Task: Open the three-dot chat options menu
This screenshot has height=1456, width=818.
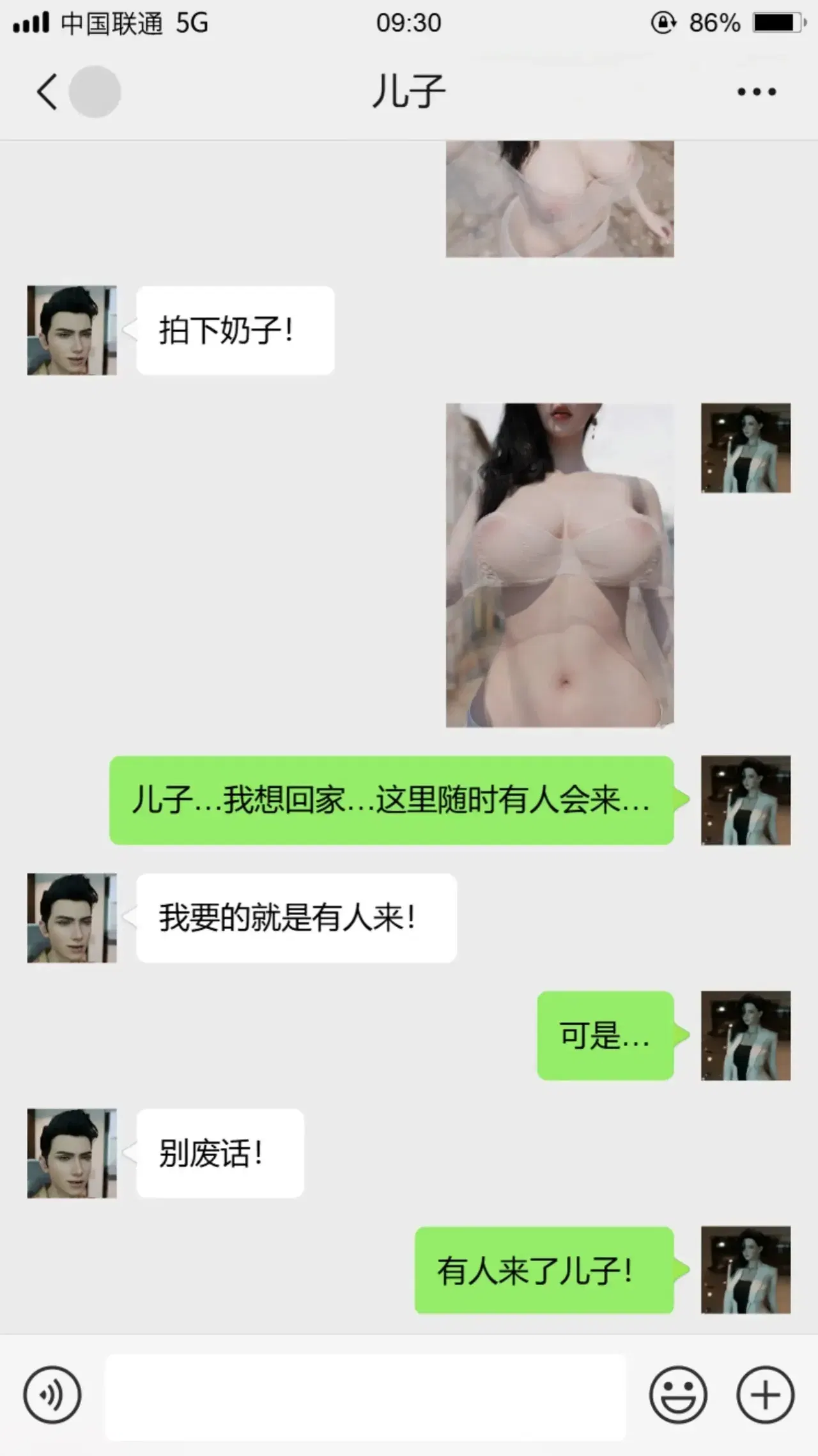Action: (757, 92)
